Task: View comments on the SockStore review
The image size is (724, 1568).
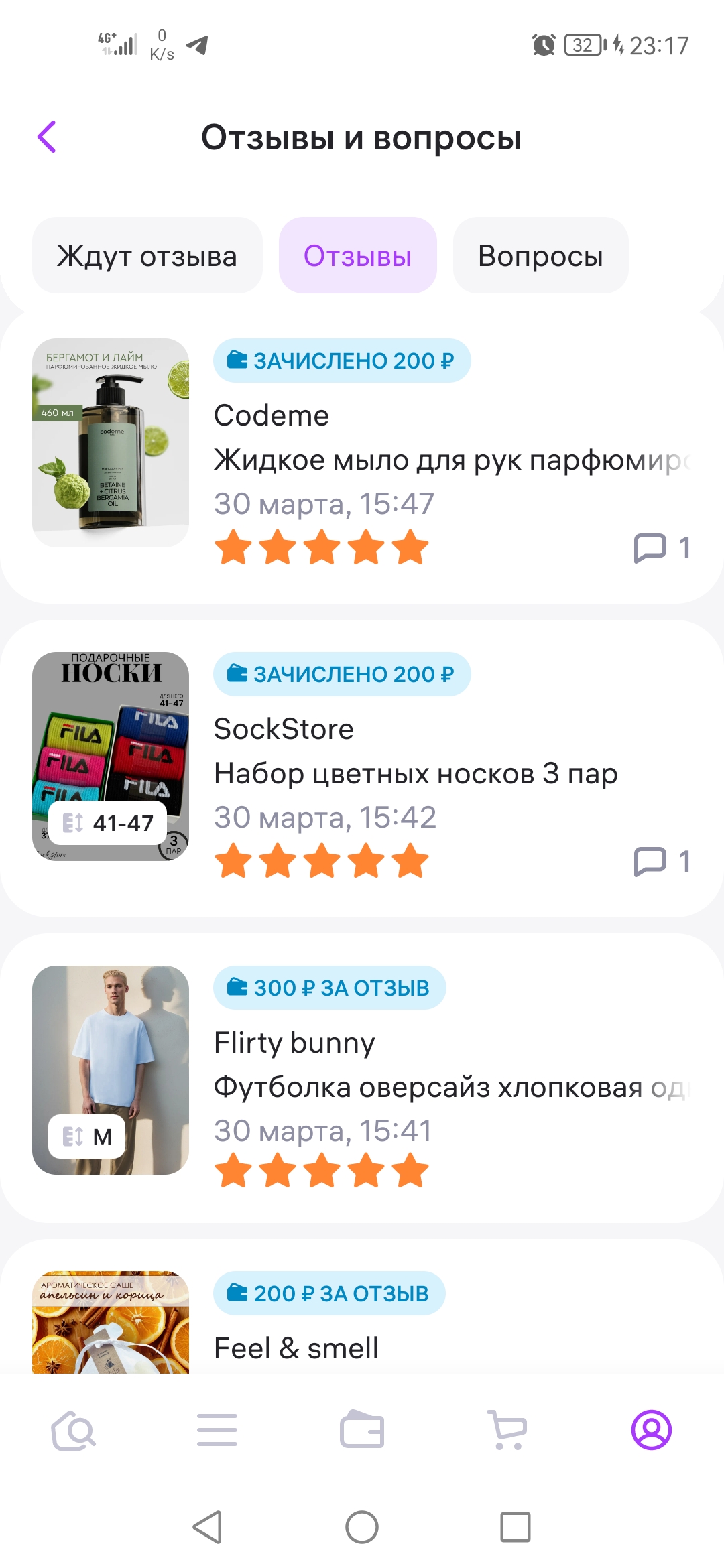Action: point(661,862)
